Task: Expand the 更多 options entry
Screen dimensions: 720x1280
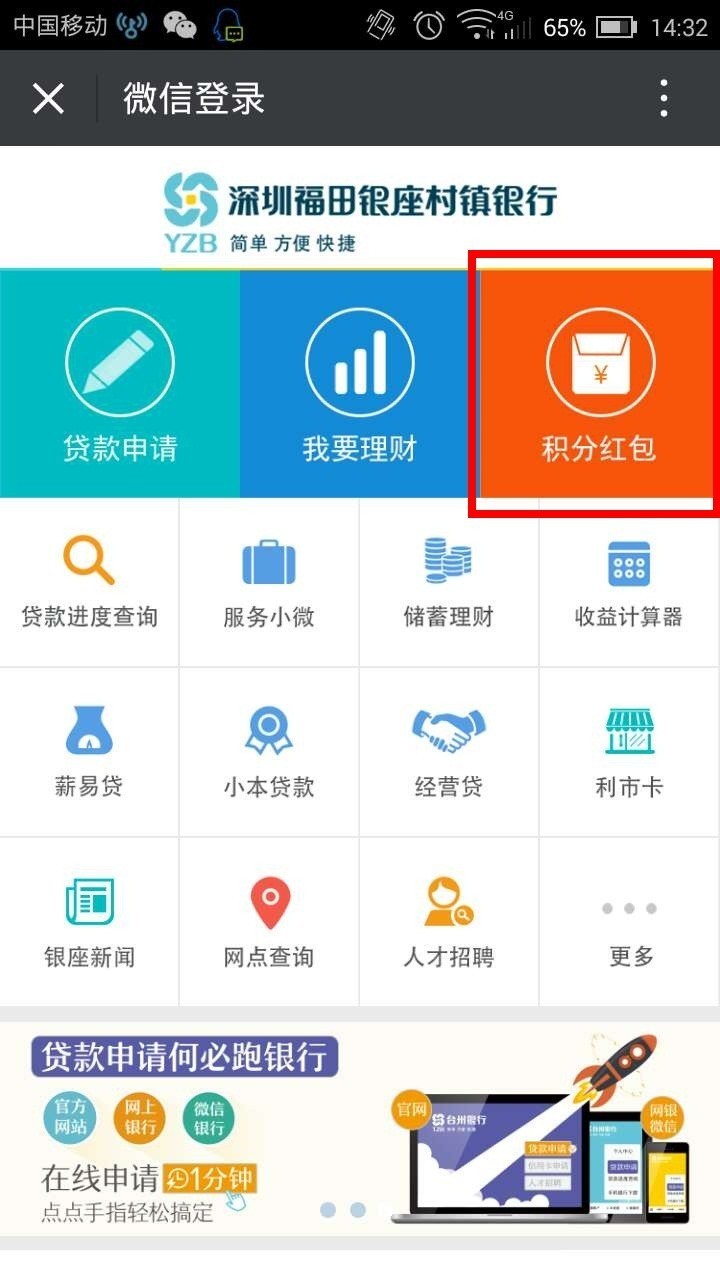Action: click(629, 930)
